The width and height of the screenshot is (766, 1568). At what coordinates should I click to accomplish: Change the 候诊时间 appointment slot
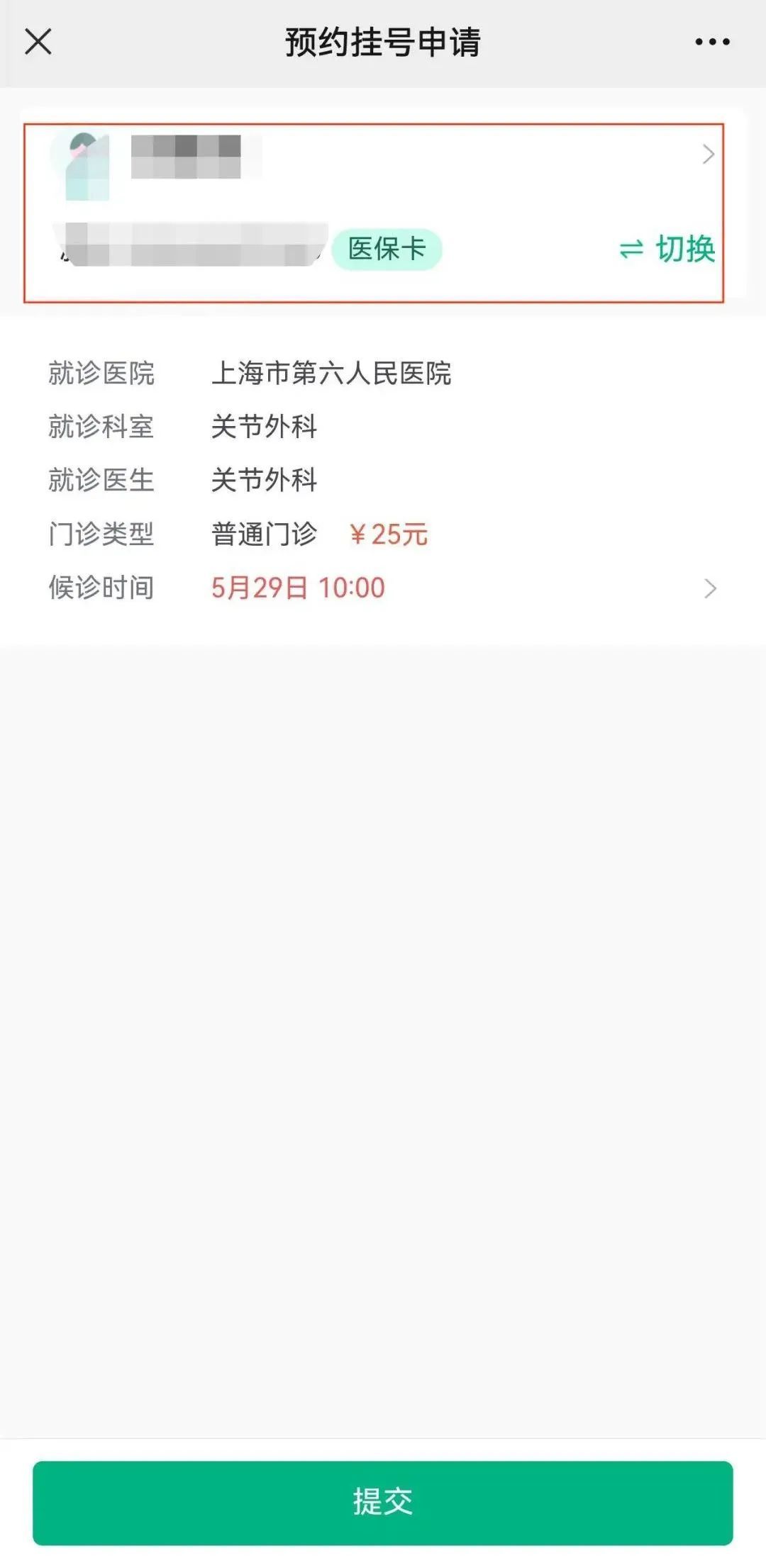coord(709,588)
